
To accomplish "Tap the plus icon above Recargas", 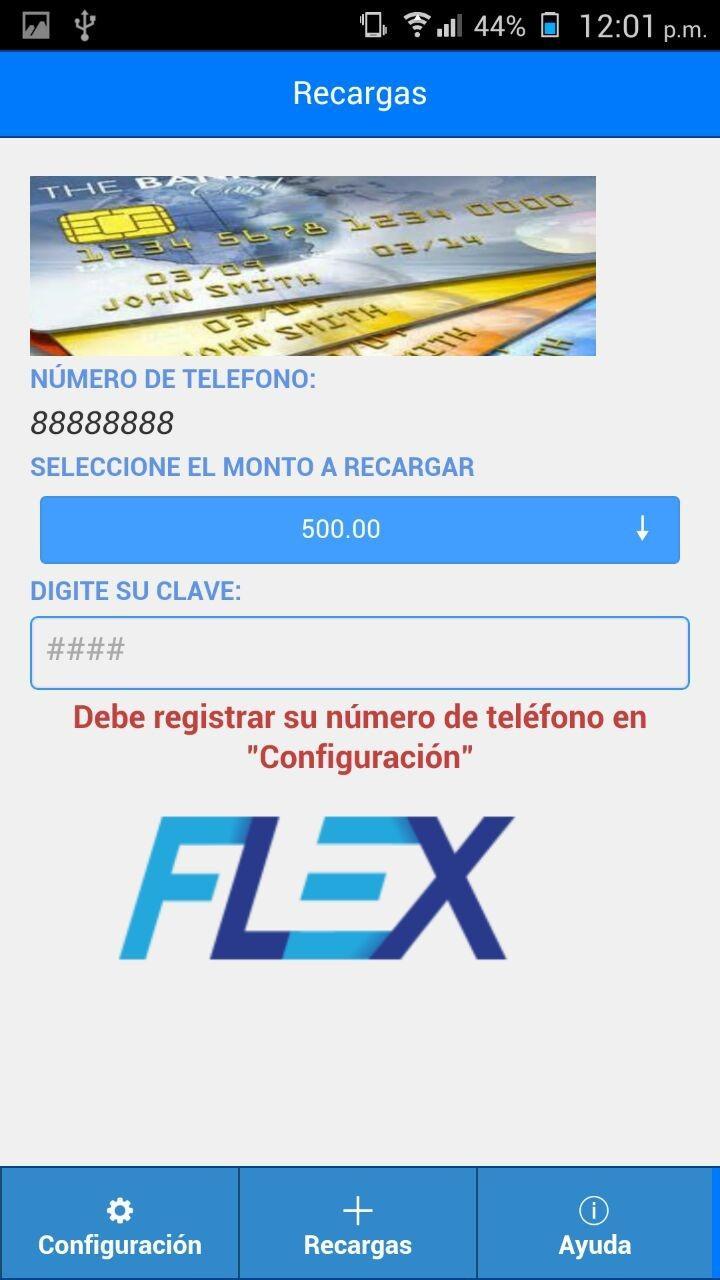I will coord(357,1209).
